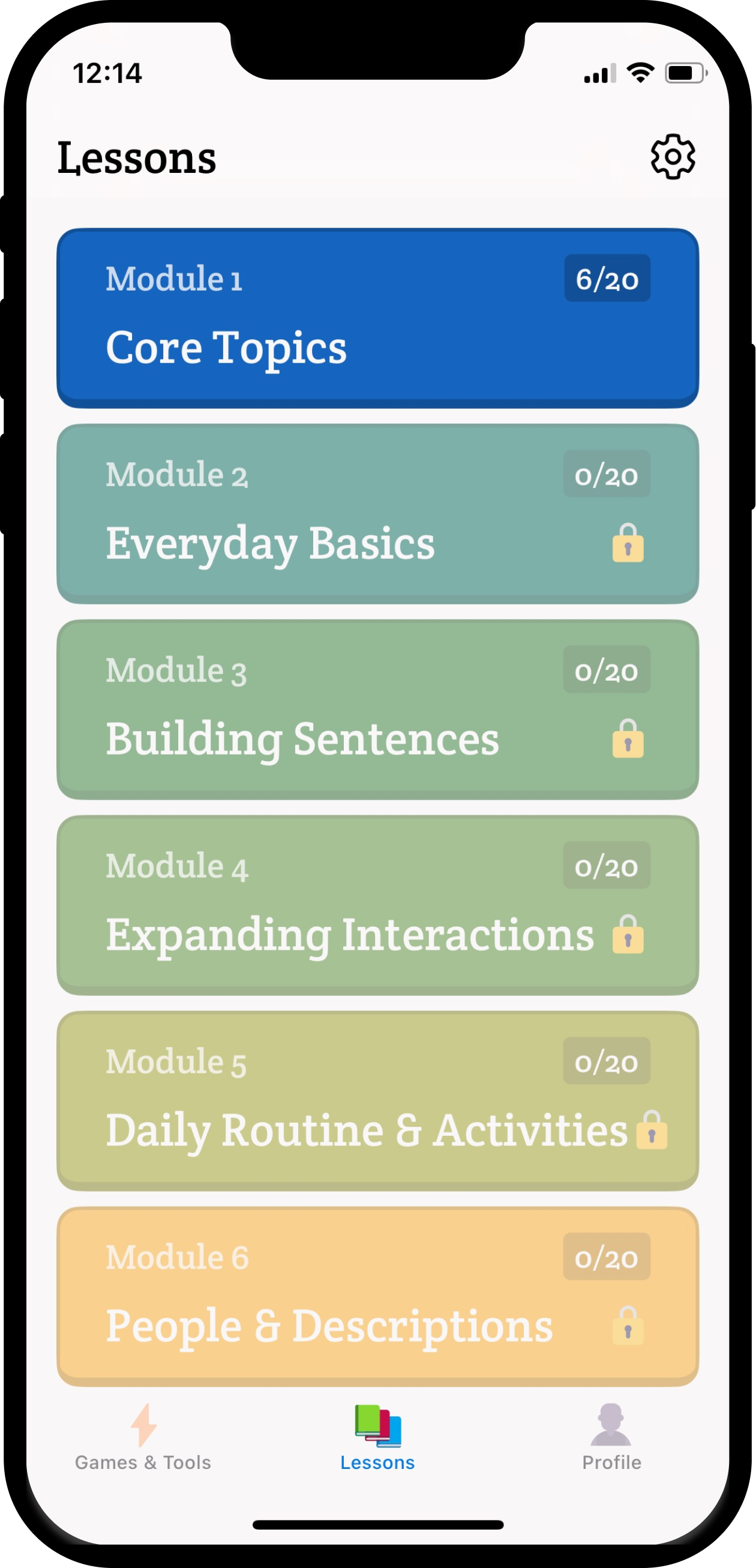Switch to the Profile tab
This screenshot has width=756, height=1568.
(x=611, y=1437)
